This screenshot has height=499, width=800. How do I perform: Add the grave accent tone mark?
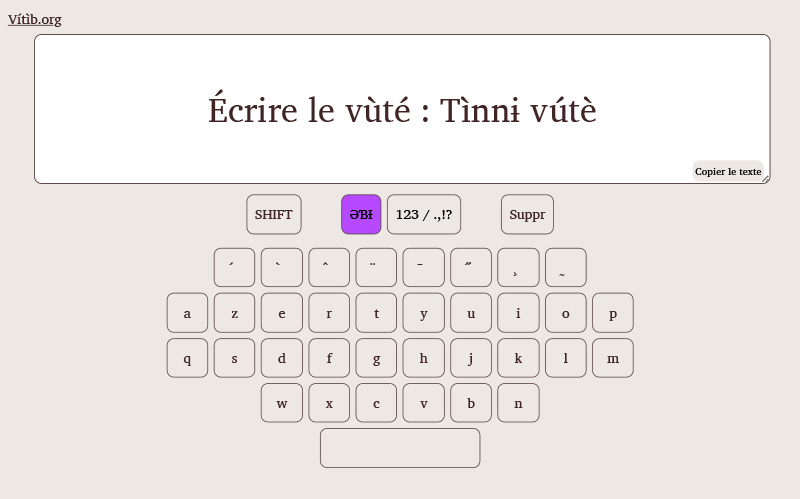pos(282,267)
